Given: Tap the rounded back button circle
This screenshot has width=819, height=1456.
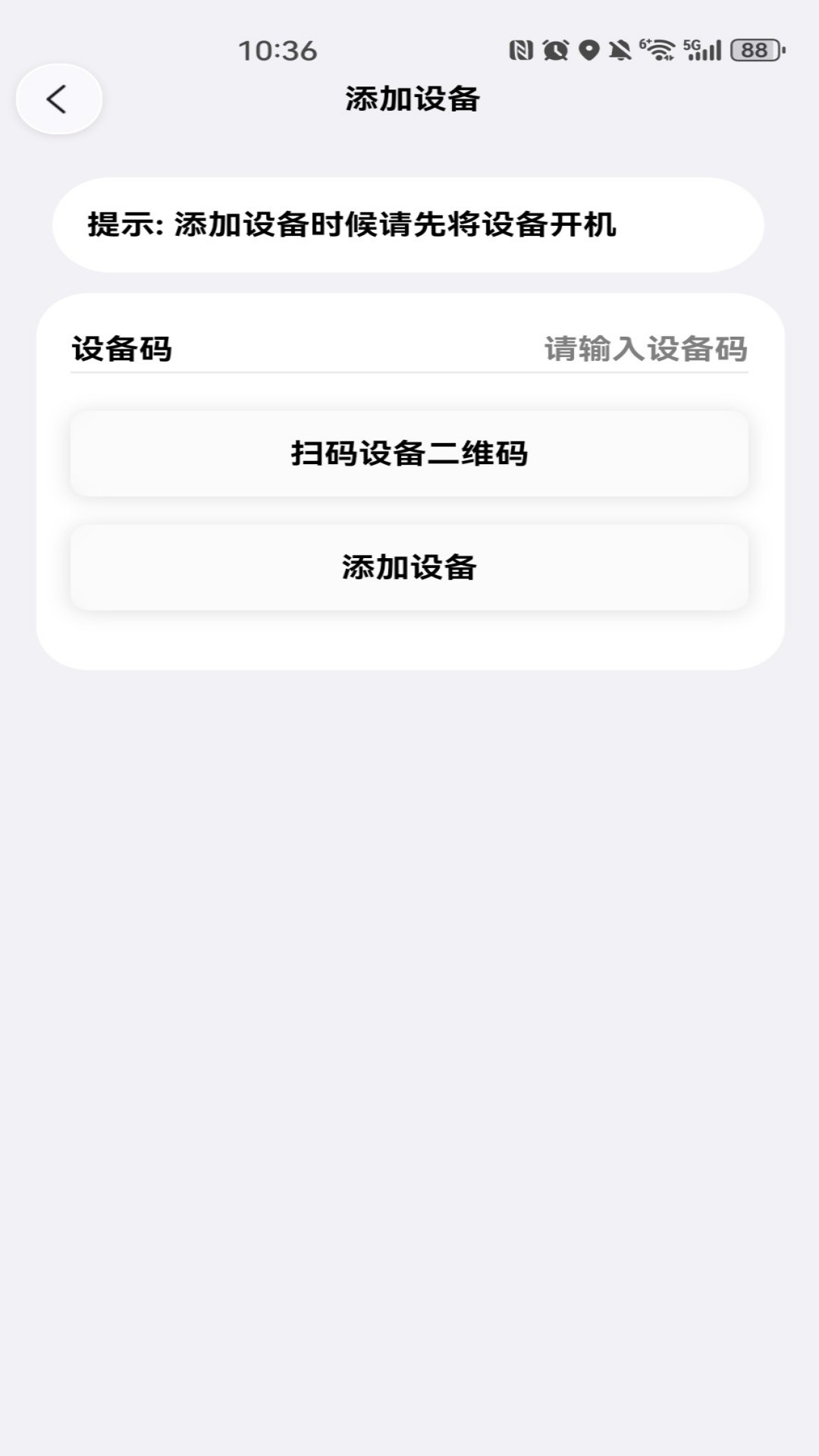Looking at the screenshot, I should point(58,99).
